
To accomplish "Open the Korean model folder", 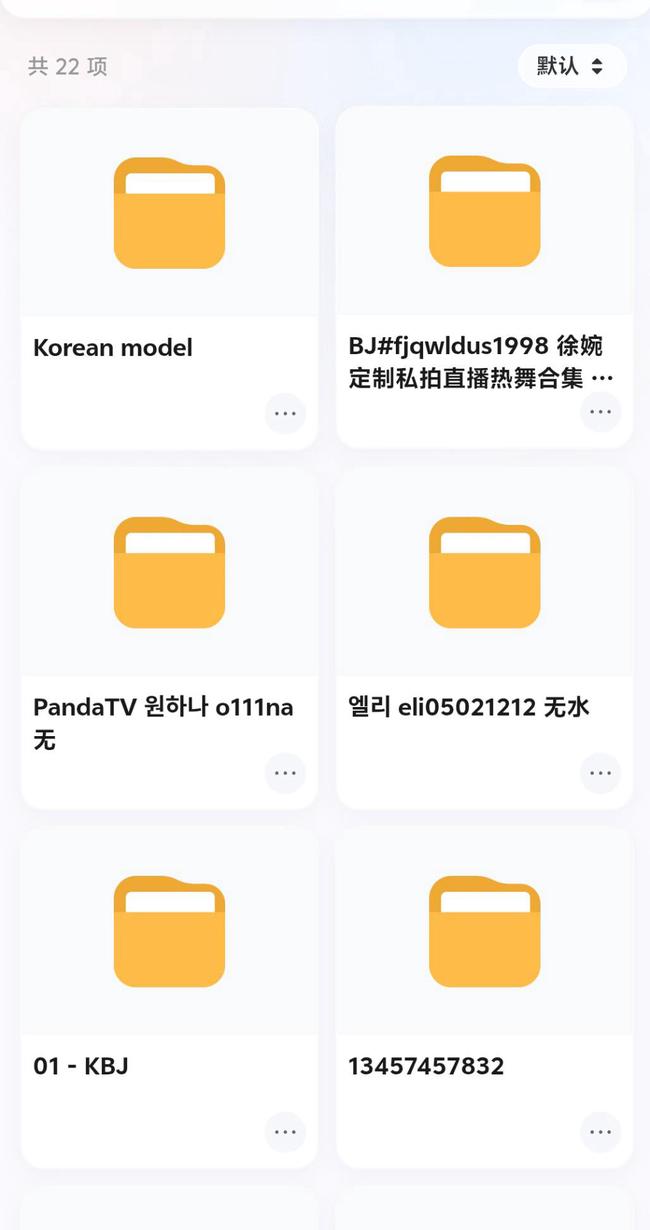I will [x=169, y=213].
